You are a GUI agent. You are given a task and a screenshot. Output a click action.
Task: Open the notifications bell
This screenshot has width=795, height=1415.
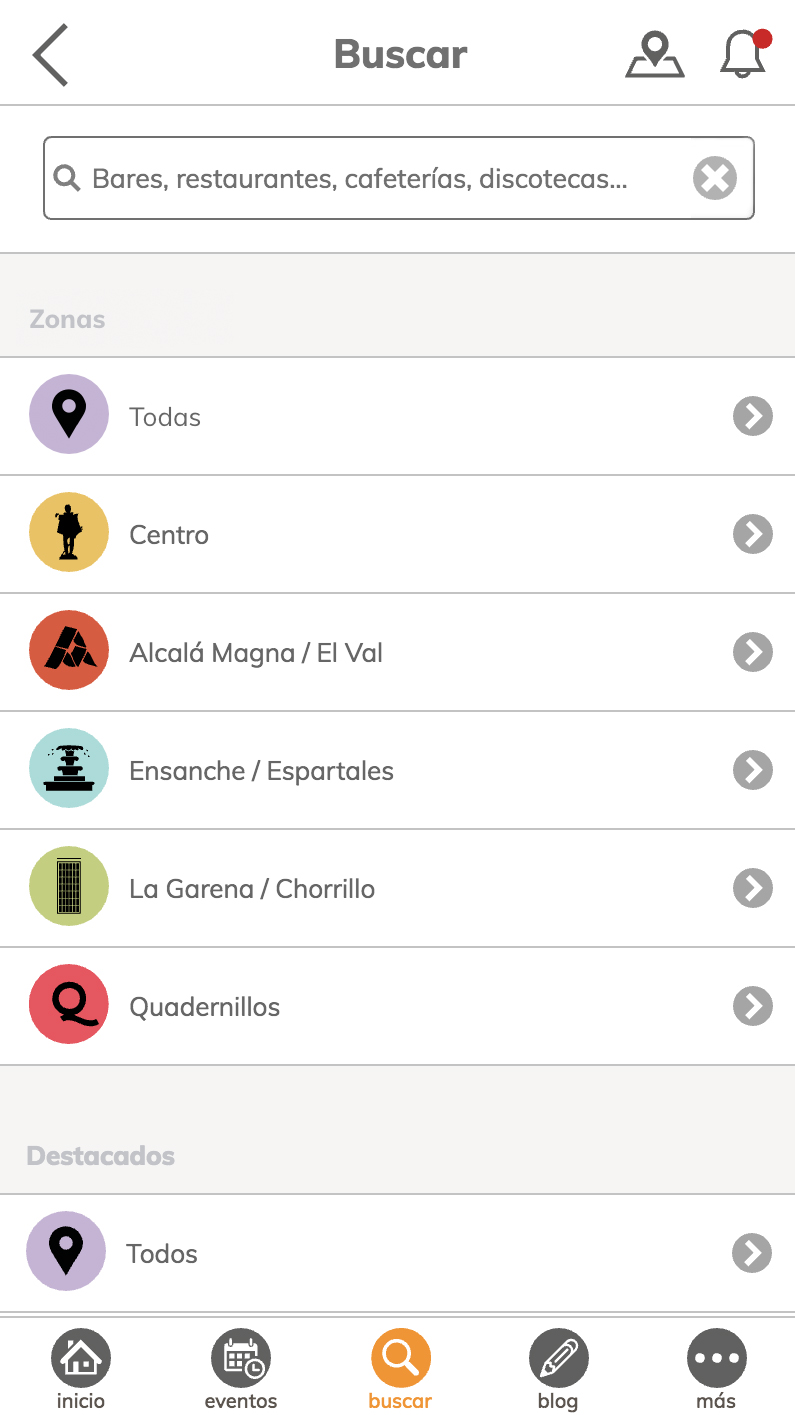744,53
